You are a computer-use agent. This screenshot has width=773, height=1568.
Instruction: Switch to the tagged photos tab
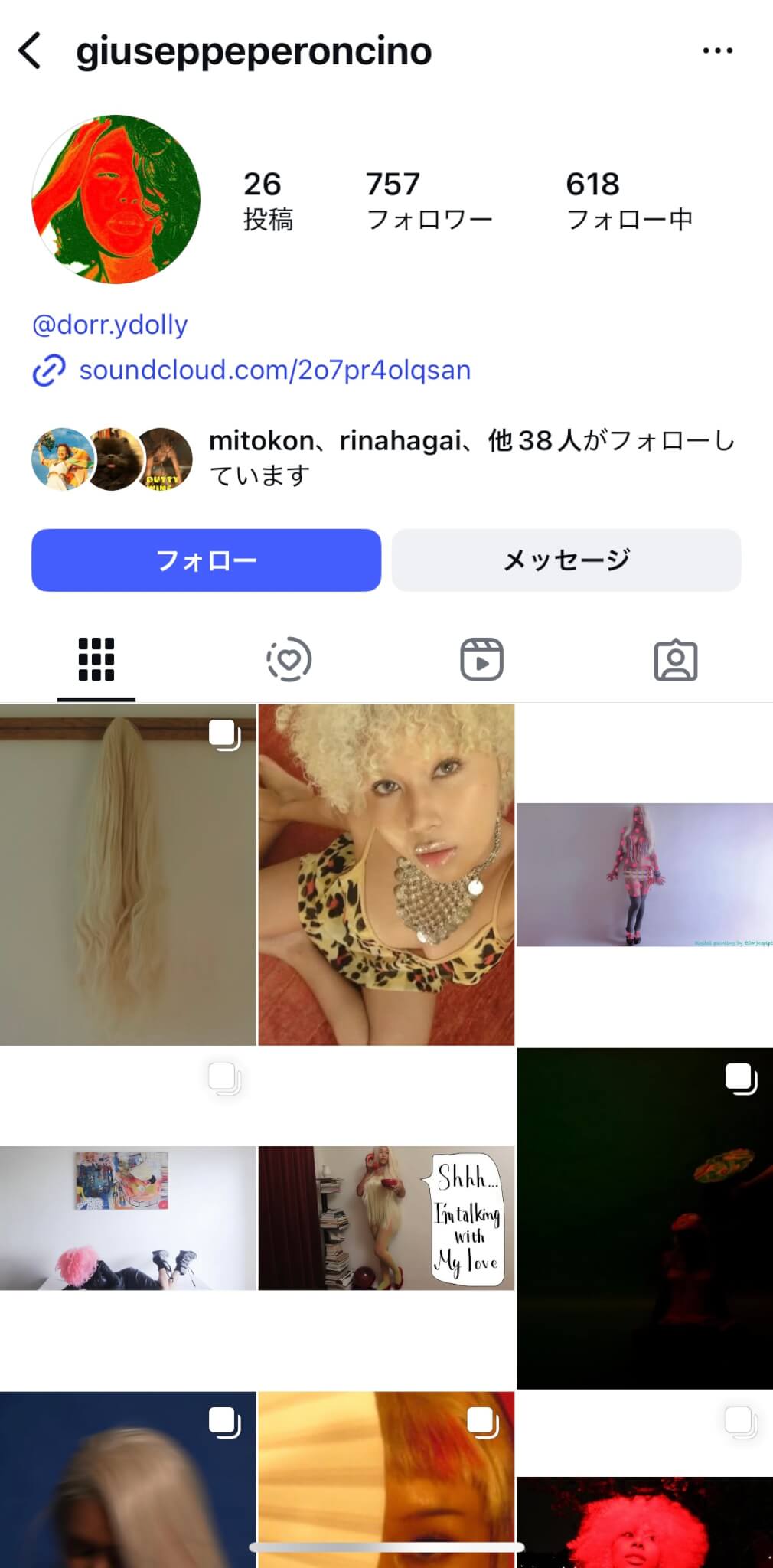coord(675,659)
